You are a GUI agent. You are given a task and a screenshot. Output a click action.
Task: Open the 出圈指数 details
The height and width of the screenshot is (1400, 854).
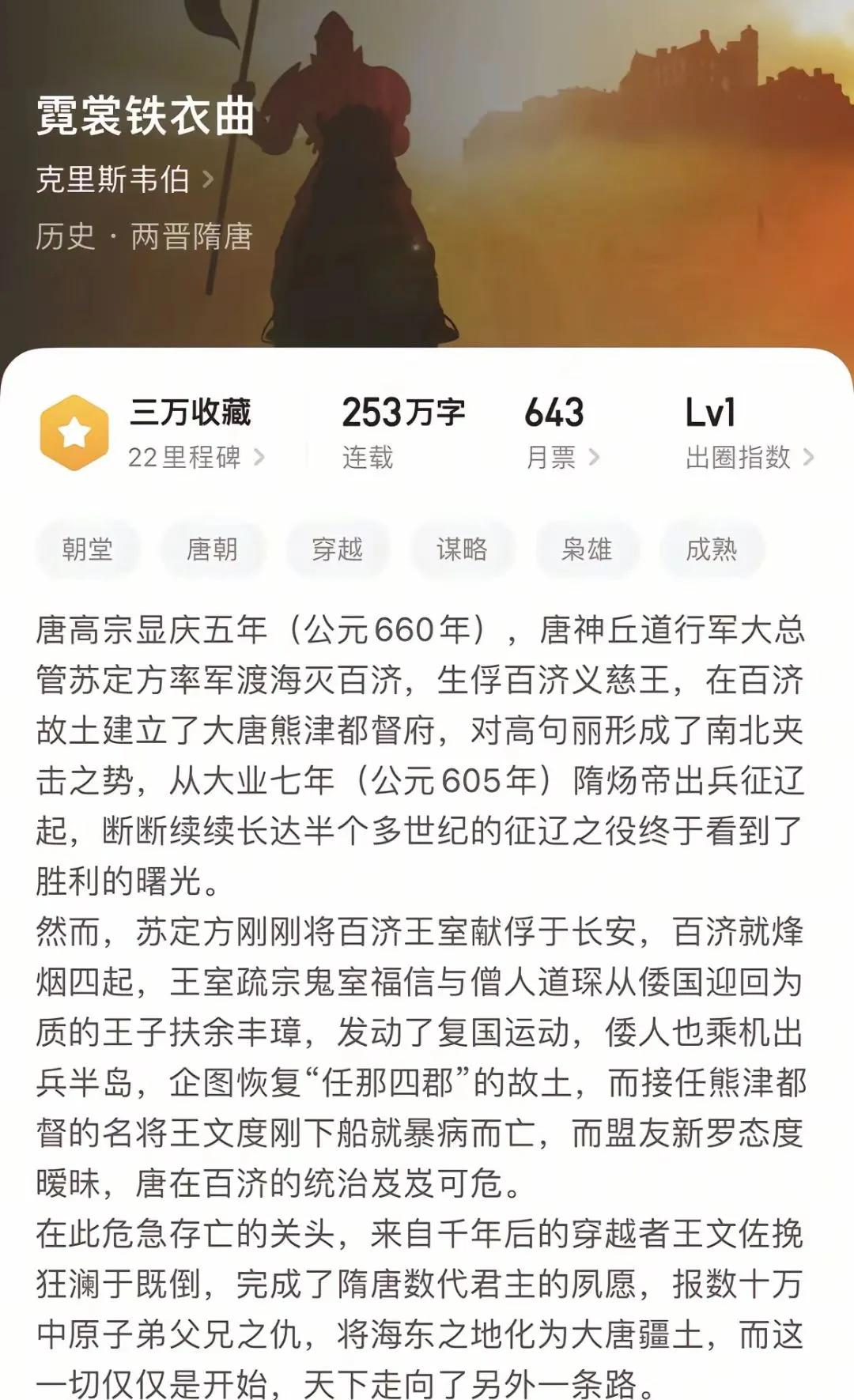748,457
